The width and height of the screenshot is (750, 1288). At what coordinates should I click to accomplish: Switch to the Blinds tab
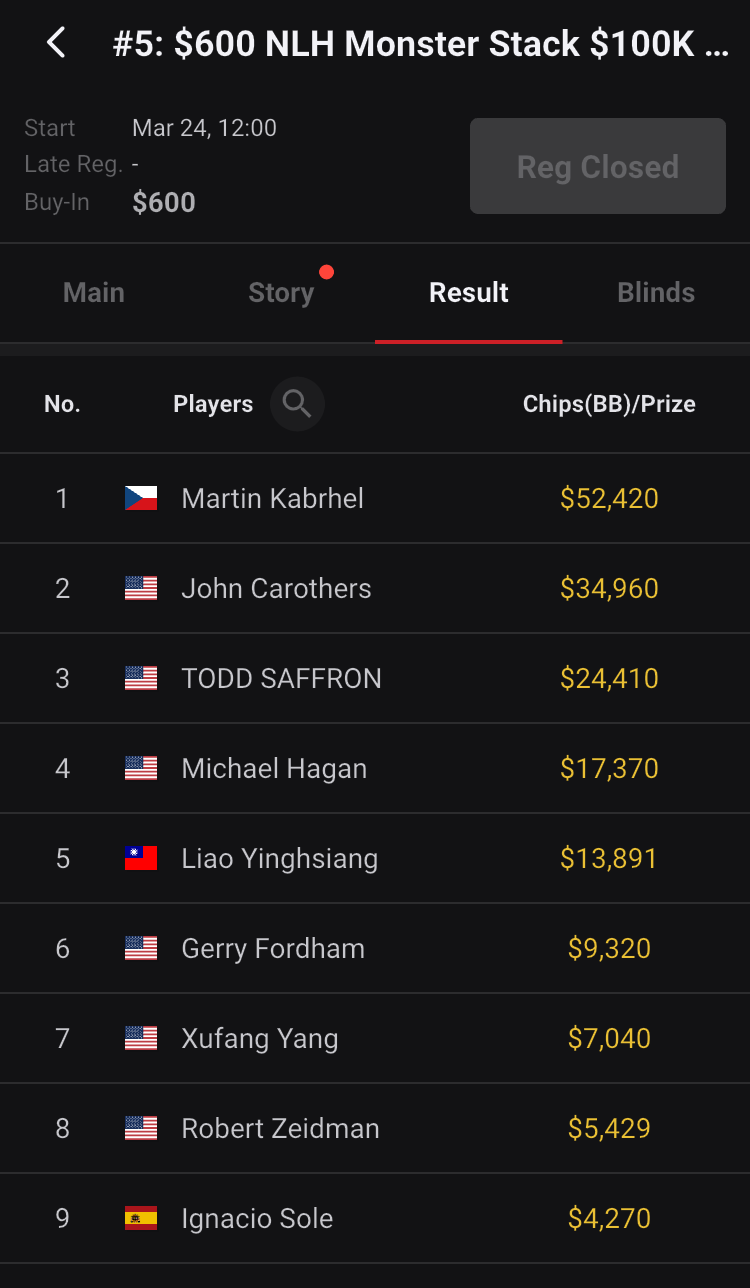(656, 293)
